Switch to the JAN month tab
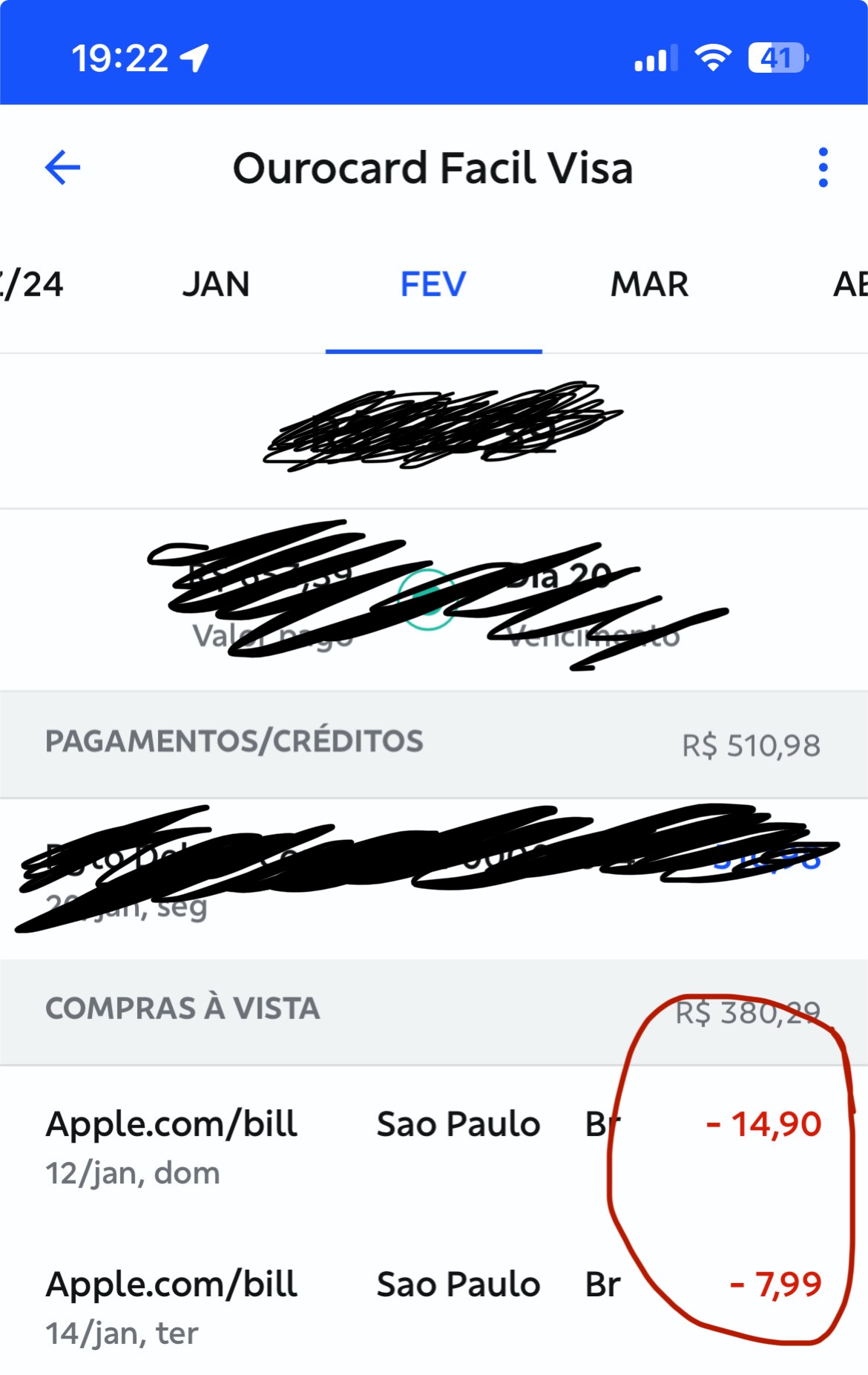 click(216, 284)
